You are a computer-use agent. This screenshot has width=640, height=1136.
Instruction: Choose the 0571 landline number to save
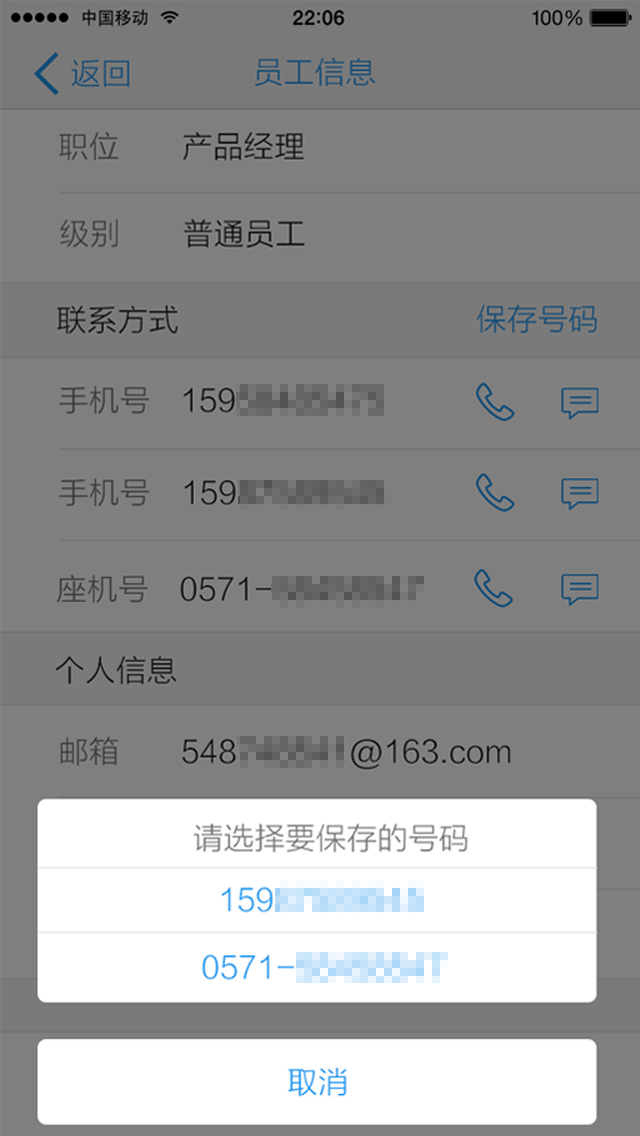318,967
